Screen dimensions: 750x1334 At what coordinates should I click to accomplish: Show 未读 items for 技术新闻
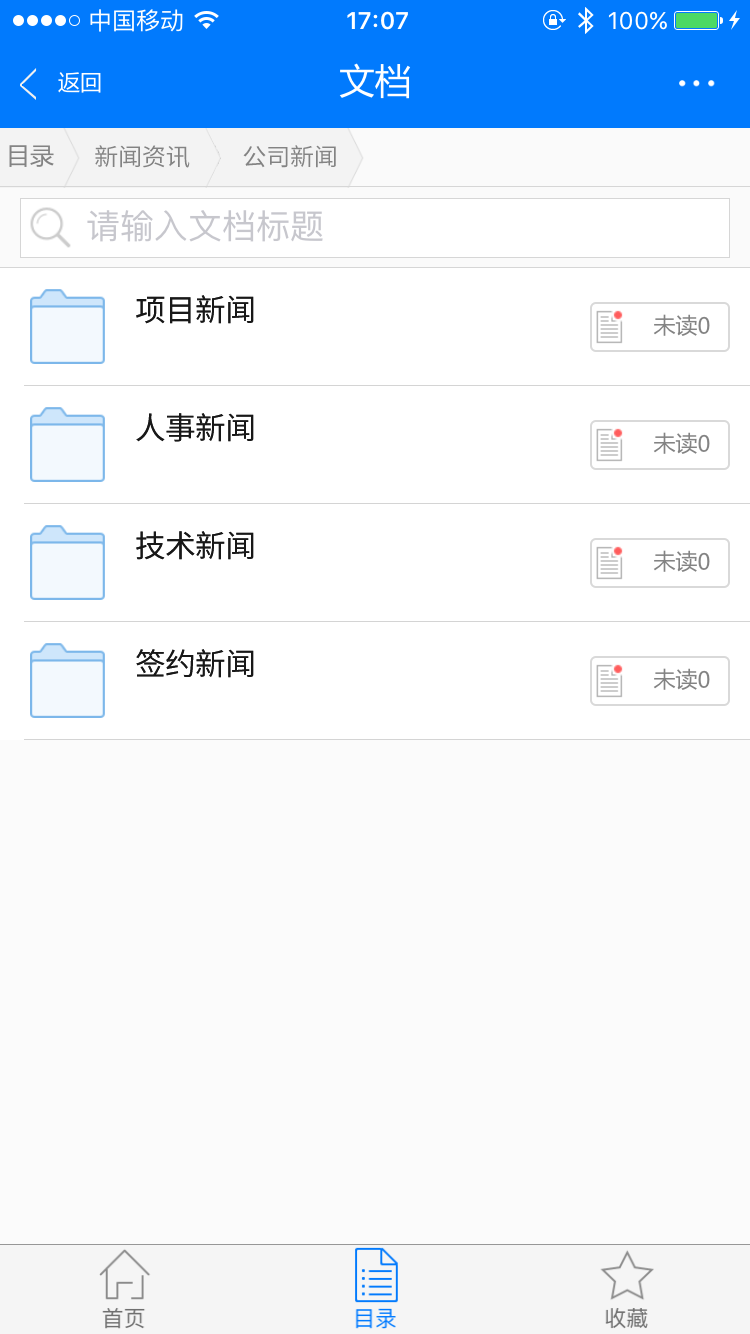click(x=660, y=563)
